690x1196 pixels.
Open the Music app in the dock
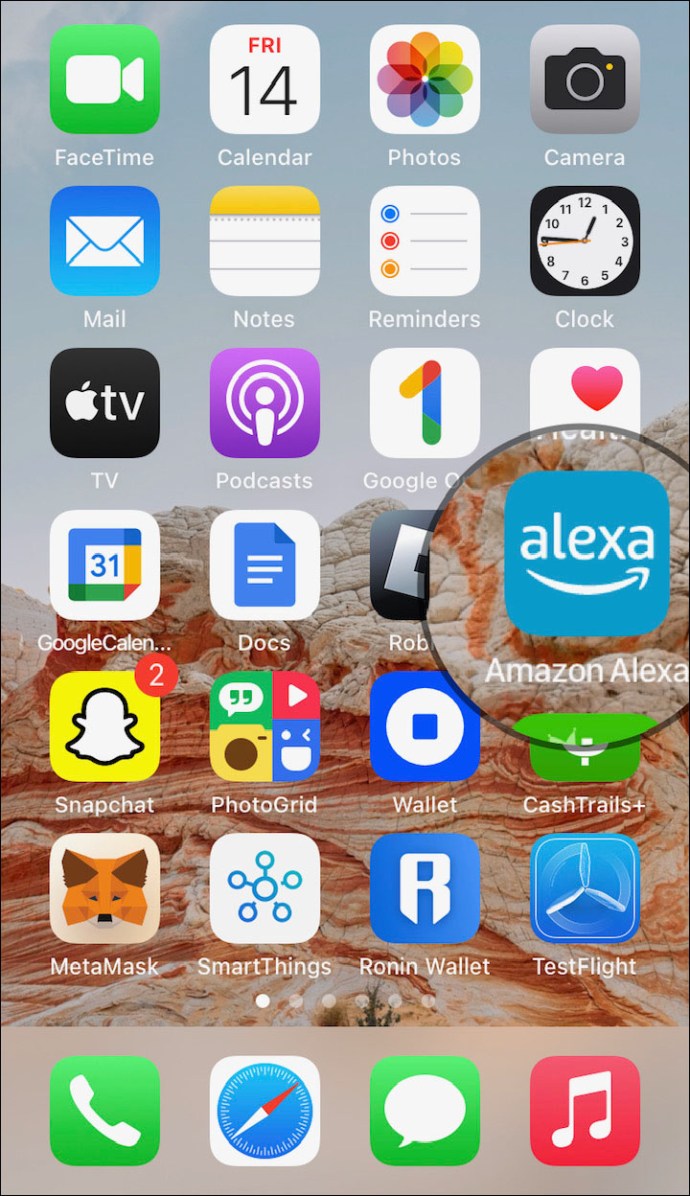click(585, 1110)
